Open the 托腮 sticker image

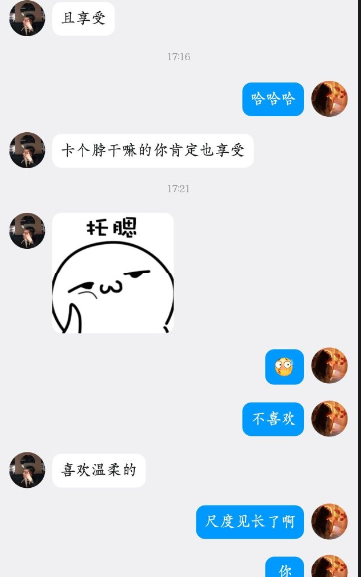pos(113,273)
